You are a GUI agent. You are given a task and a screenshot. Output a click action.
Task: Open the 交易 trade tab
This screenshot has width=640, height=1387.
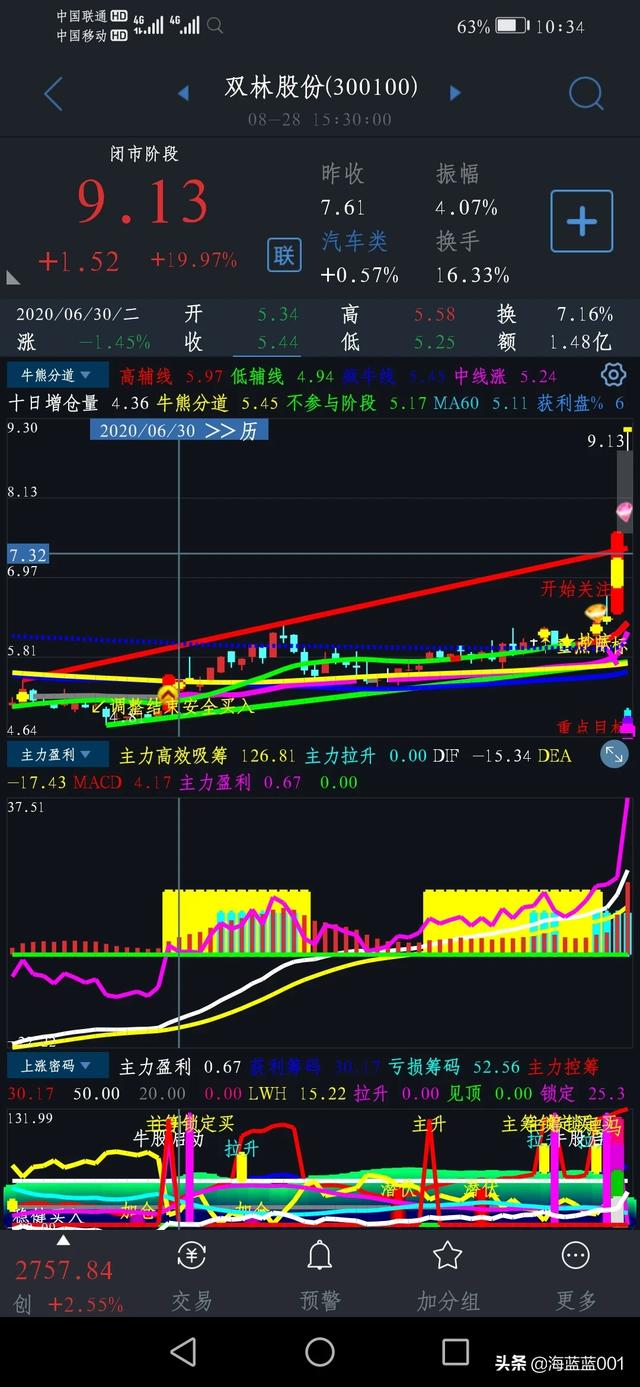pos(192,1276)
